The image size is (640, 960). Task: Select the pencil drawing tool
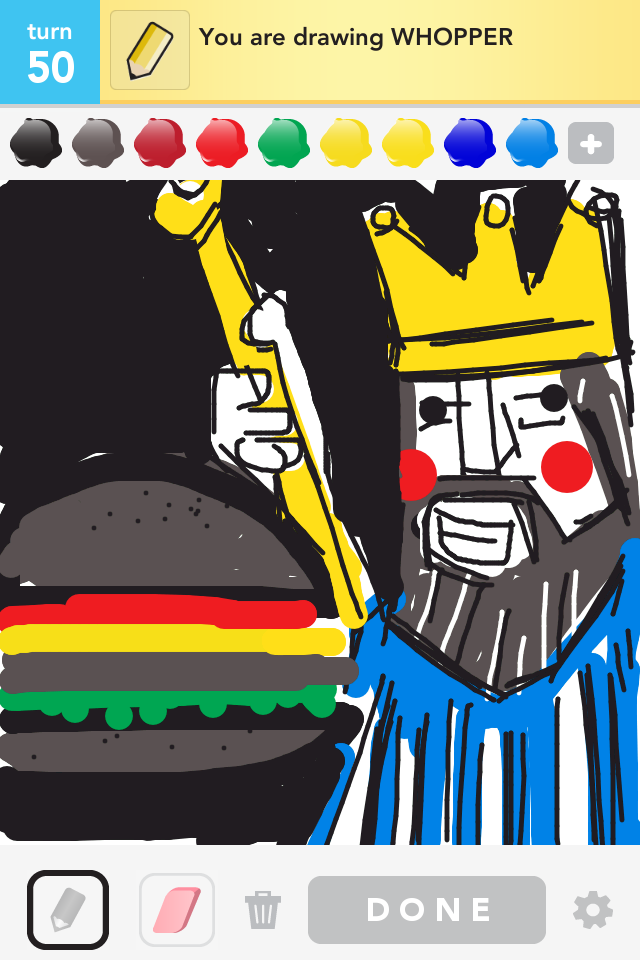click(x=68, y=910)
